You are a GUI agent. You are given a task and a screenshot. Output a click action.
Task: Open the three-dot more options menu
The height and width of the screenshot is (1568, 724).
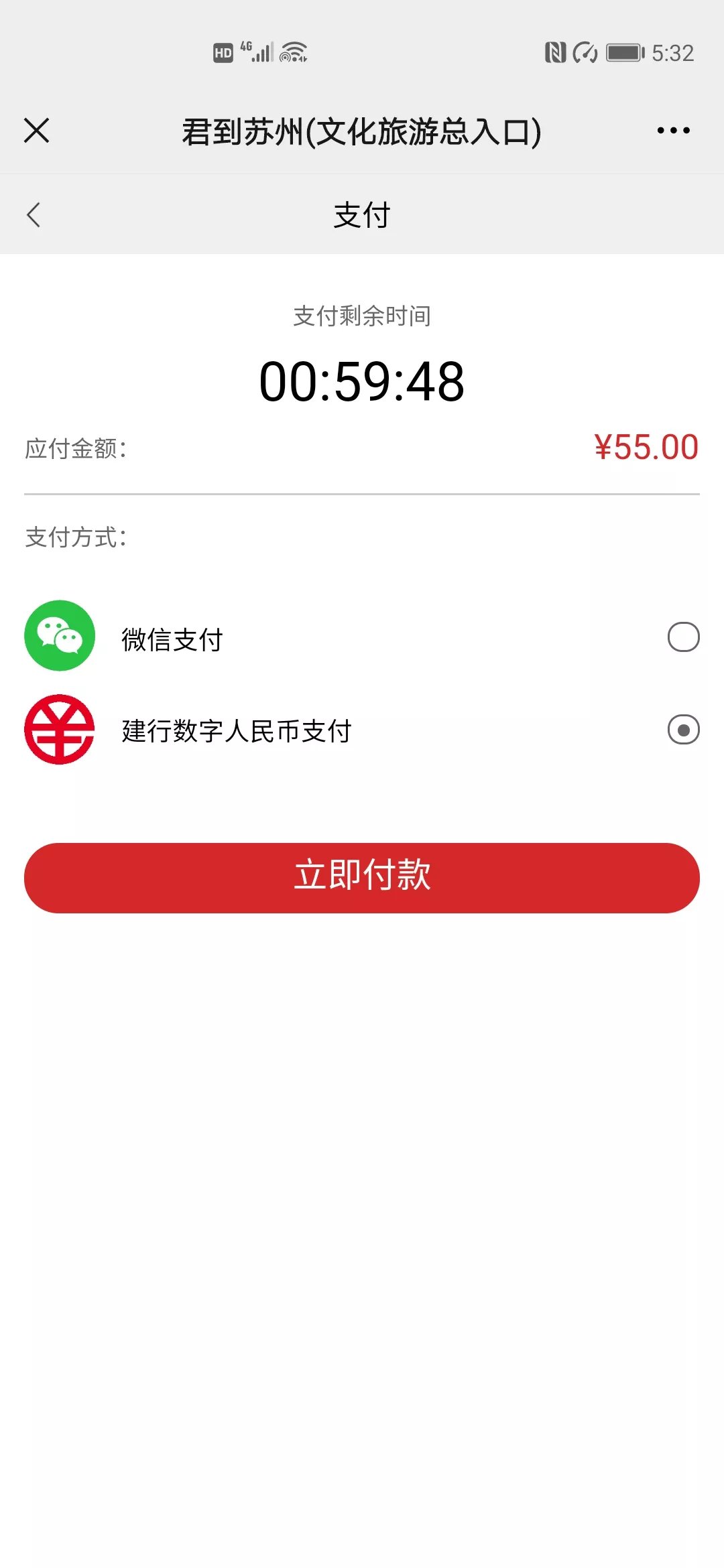coord(673,131)
